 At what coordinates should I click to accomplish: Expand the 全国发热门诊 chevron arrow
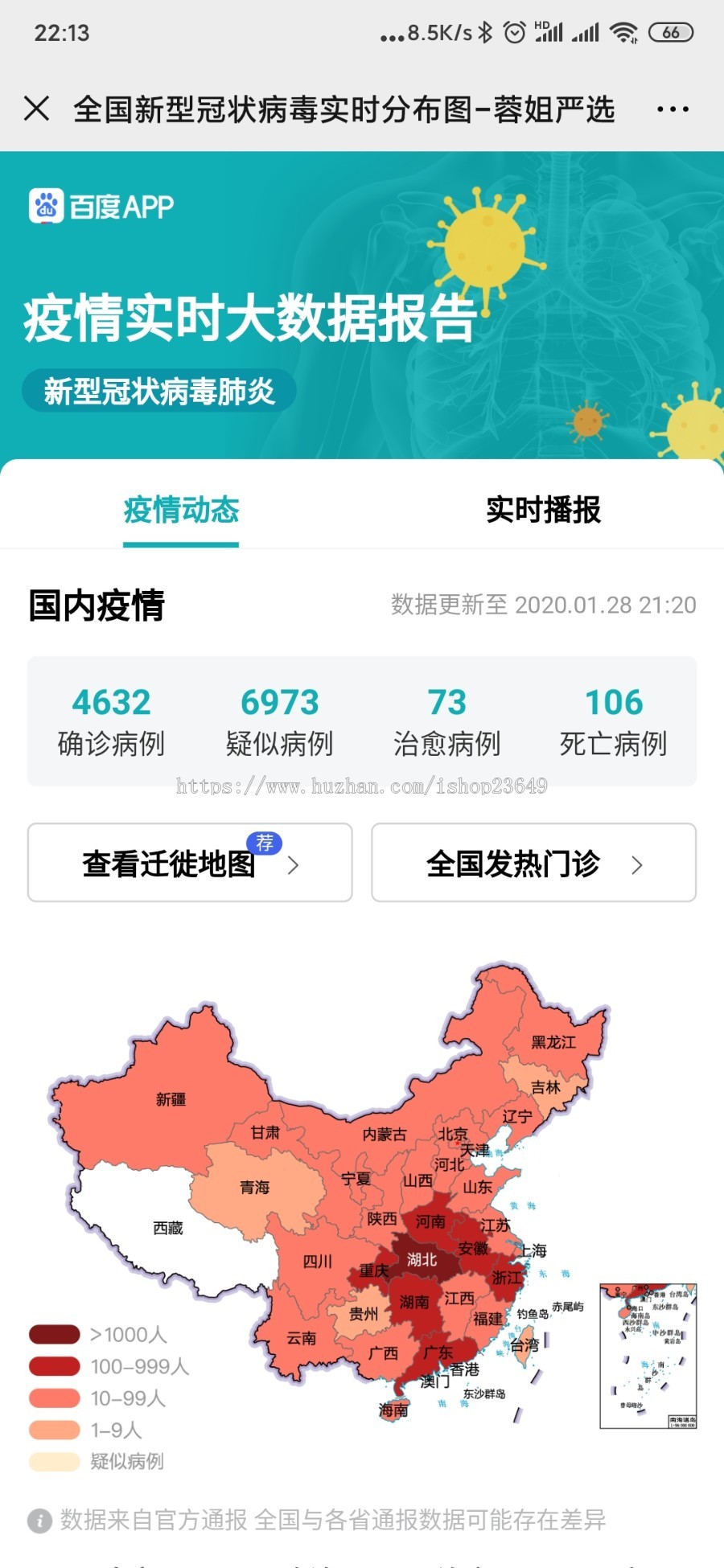point(636,865)
